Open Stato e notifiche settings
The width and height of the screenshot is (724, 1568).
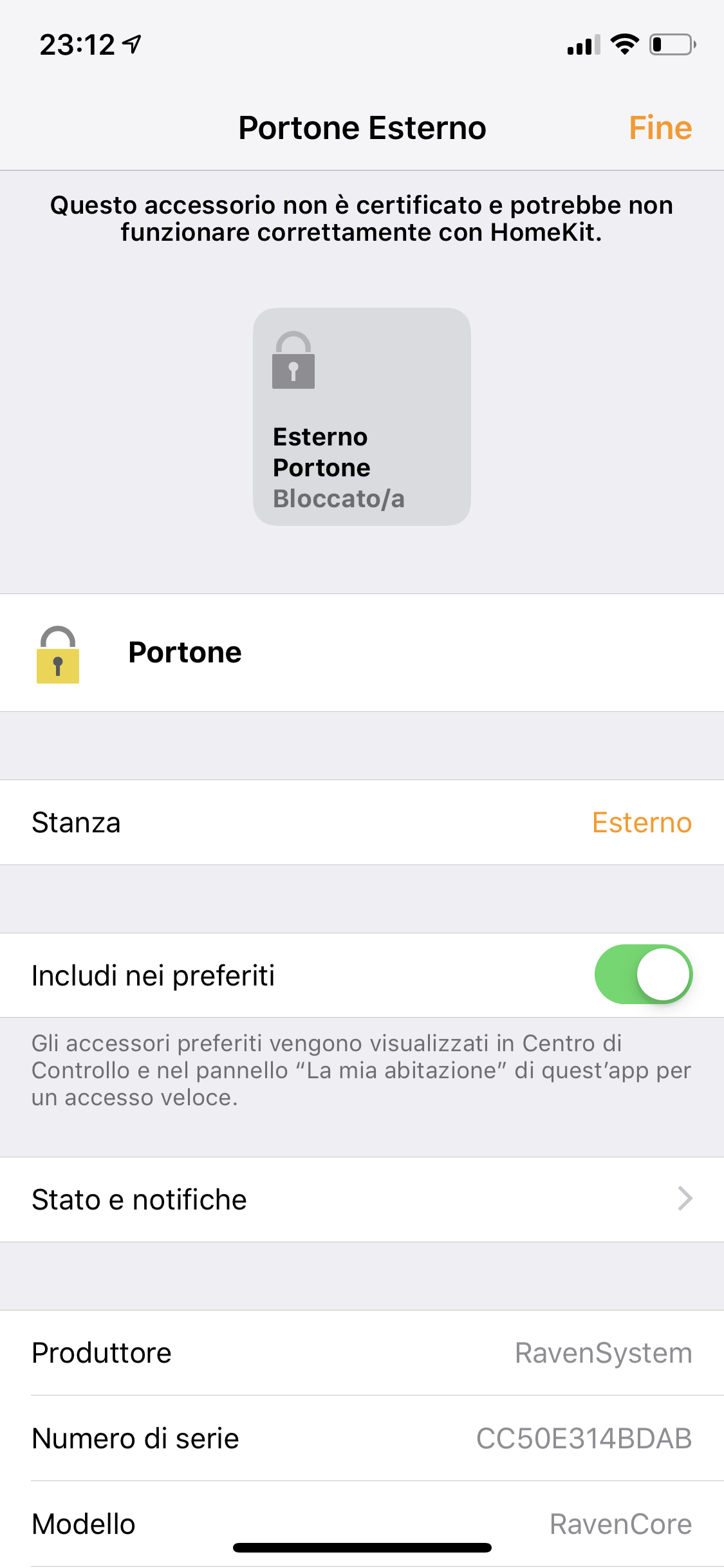click(362, 1200)
